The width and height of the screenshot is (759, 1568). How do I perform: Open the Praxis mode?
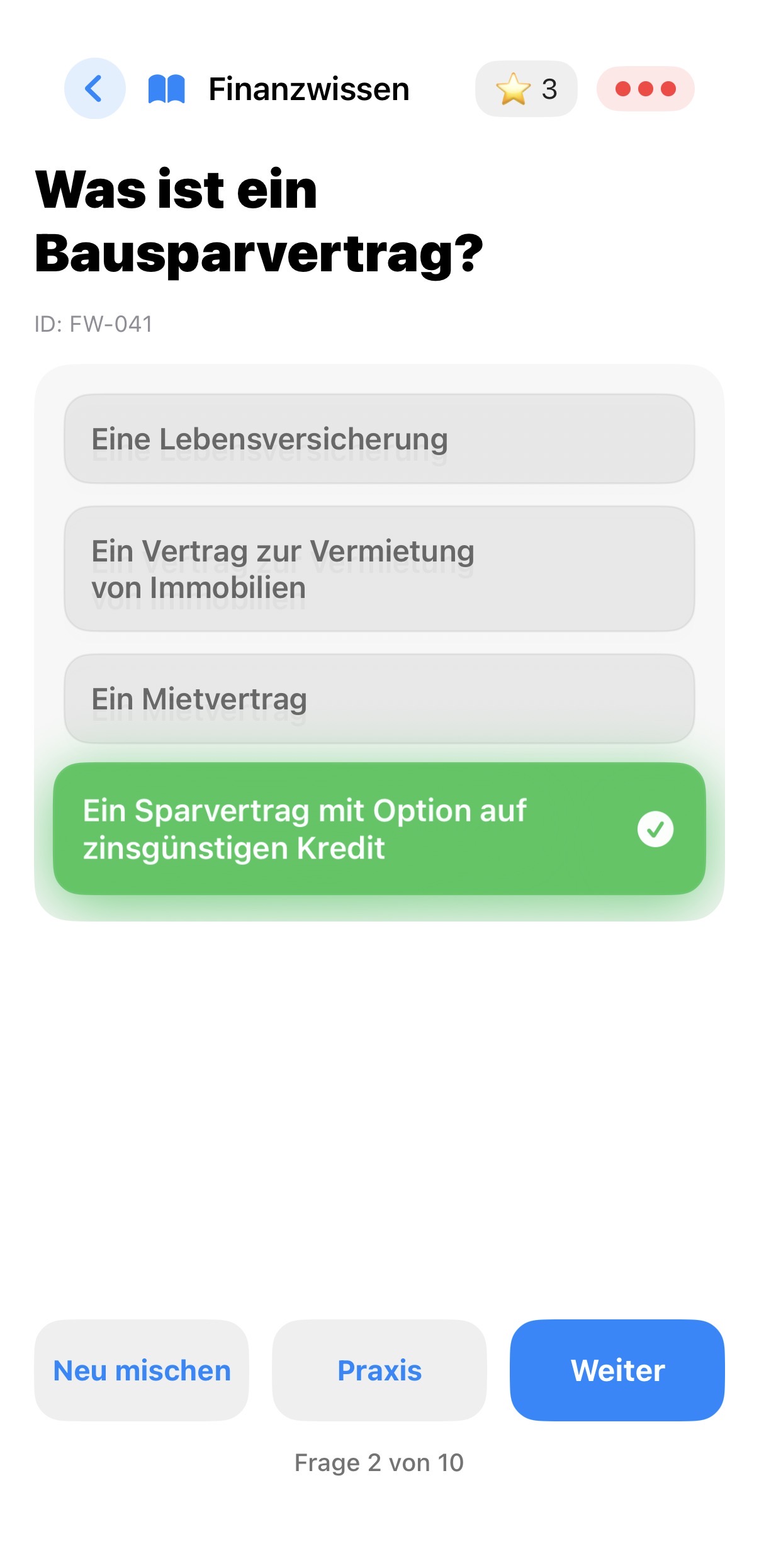[x=379, y=1370]
